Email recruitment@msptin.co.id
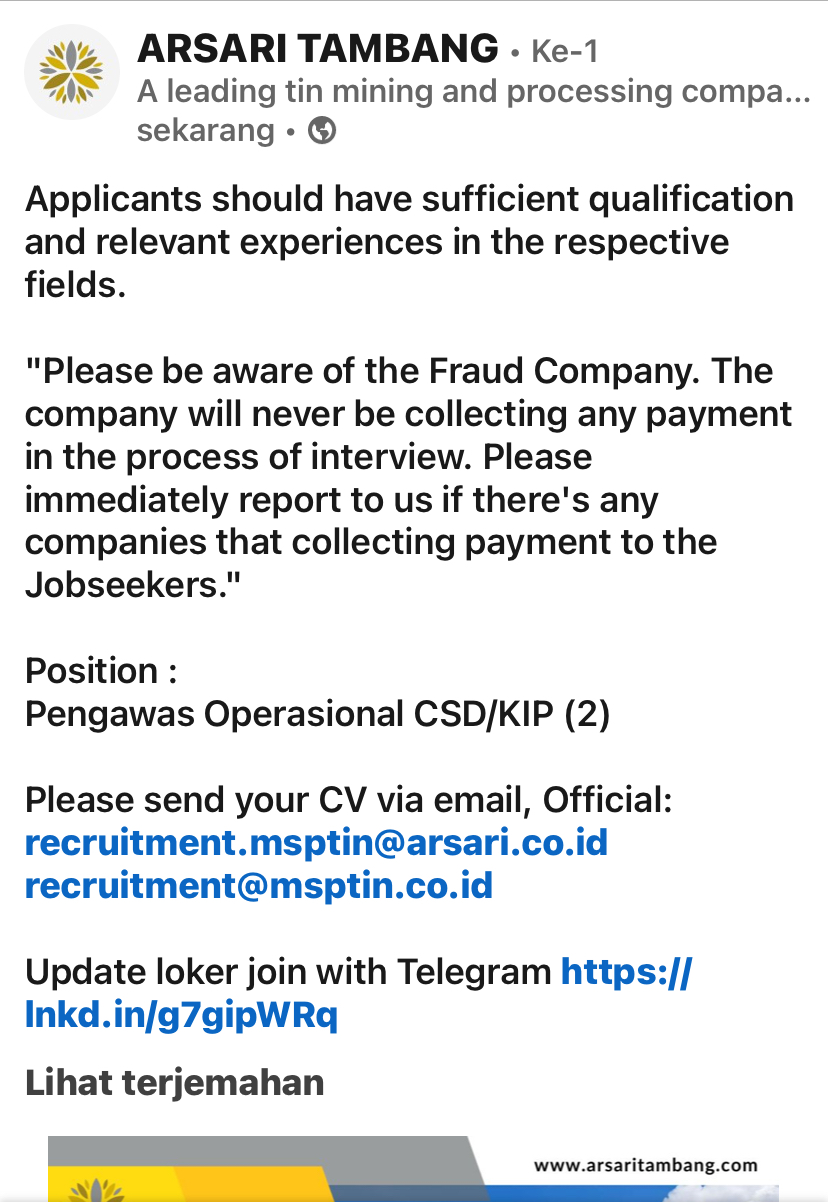Viewport: 828px width, 1202px height. coord(258,886)
